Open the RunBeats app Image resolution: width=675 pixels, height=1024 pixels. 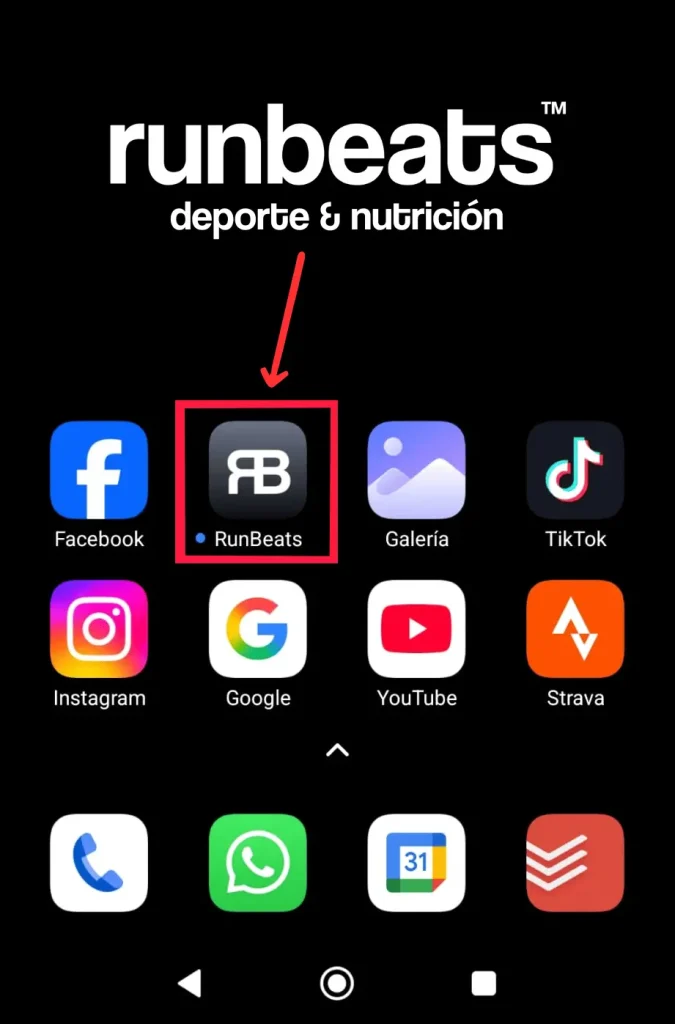pos(257,470)
